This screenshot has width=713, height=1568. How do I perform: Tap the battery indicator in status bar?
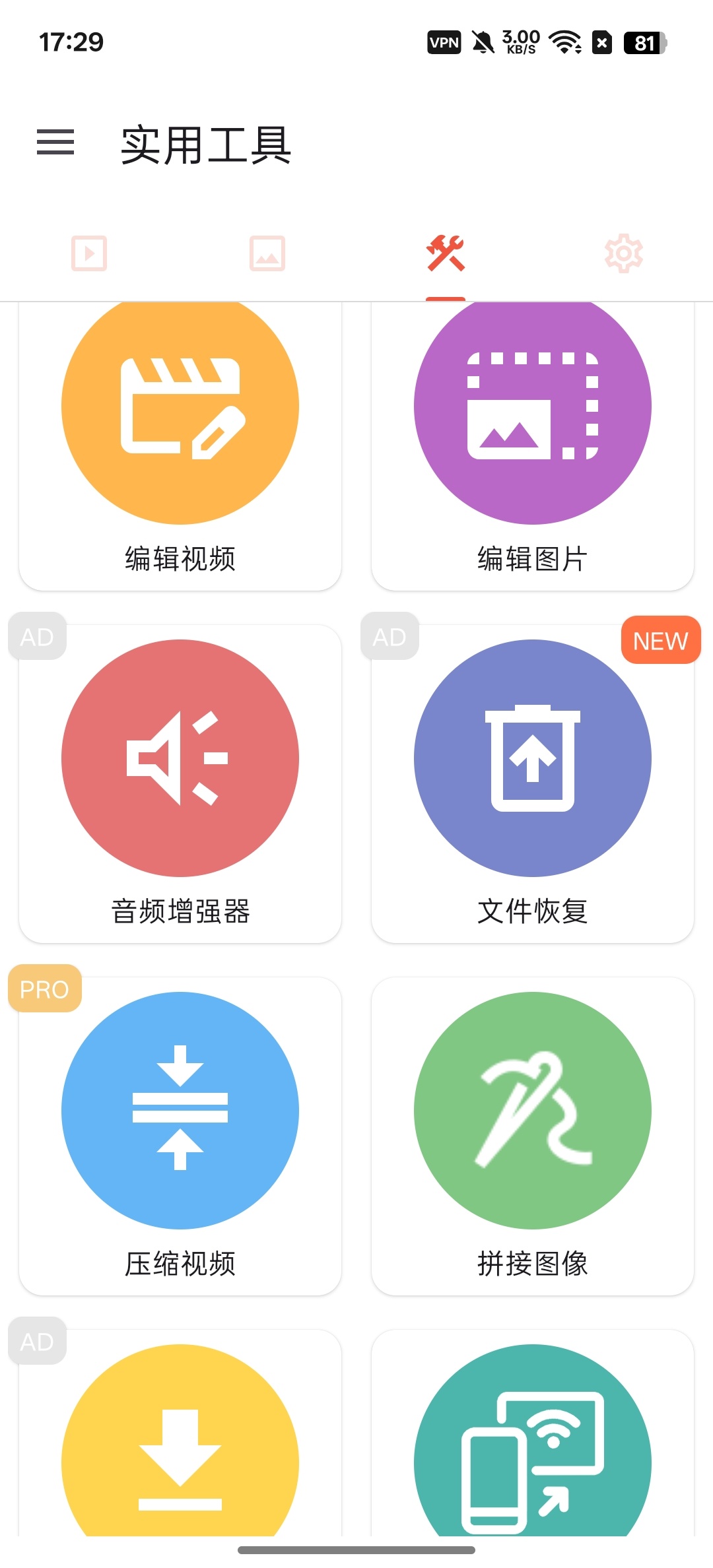click(645, 42)
